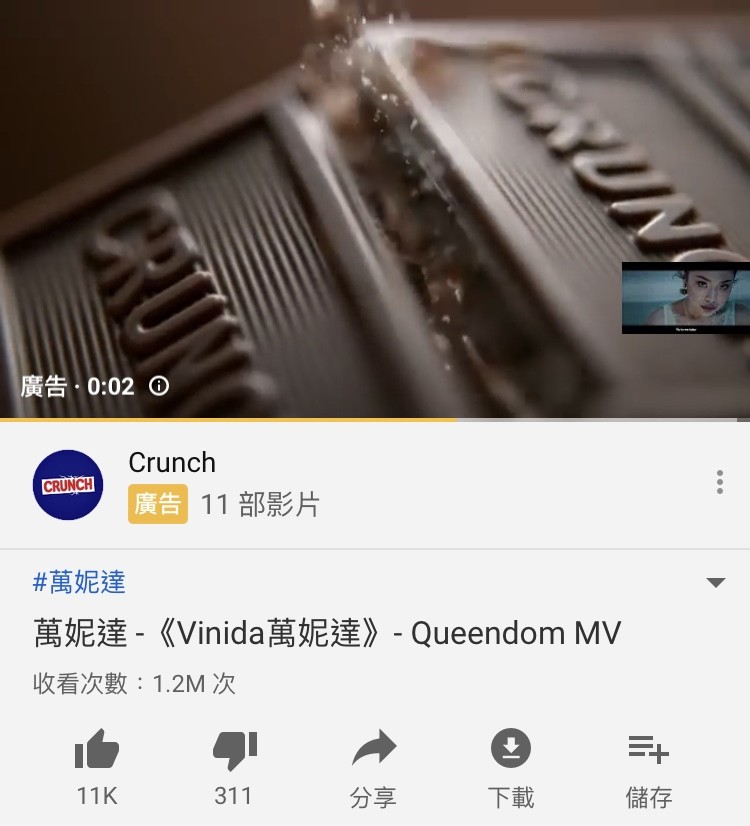Tap the upcoming video preview thumbnail
This screenshot has height=826, width=750.
point(685,298)
